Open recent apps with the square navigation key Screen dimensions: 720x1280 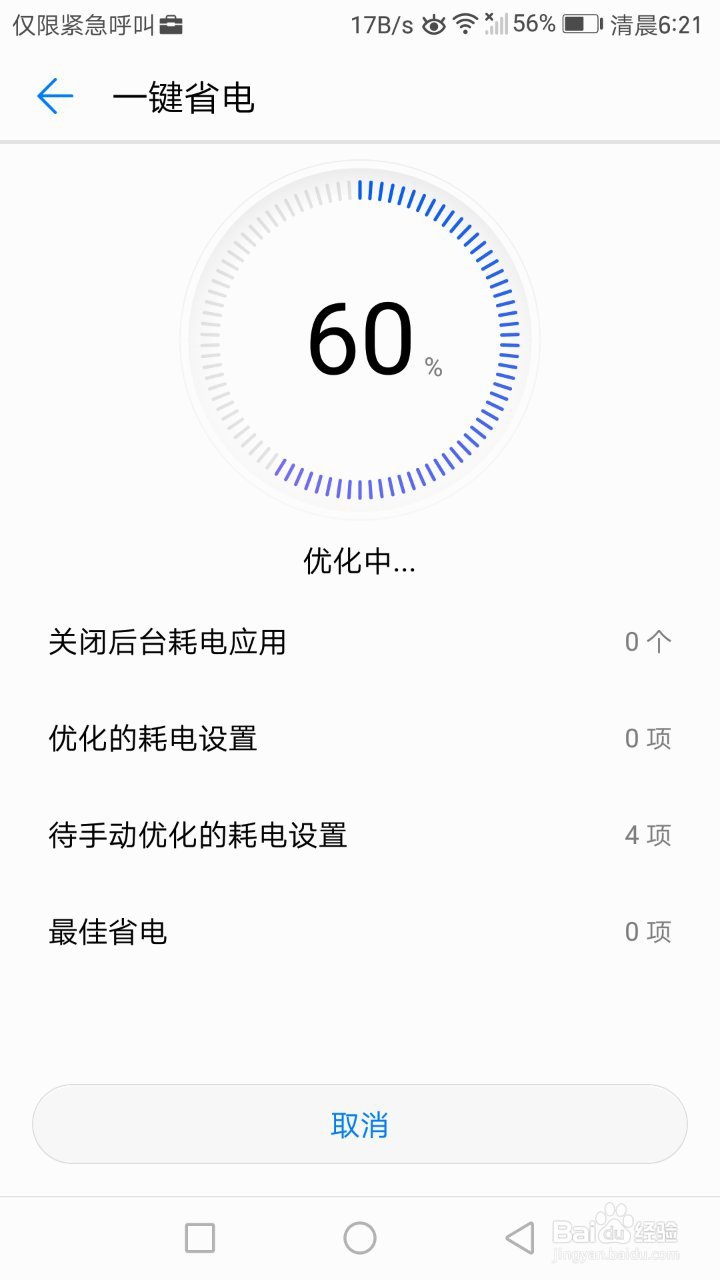(x=200, y=1237)
